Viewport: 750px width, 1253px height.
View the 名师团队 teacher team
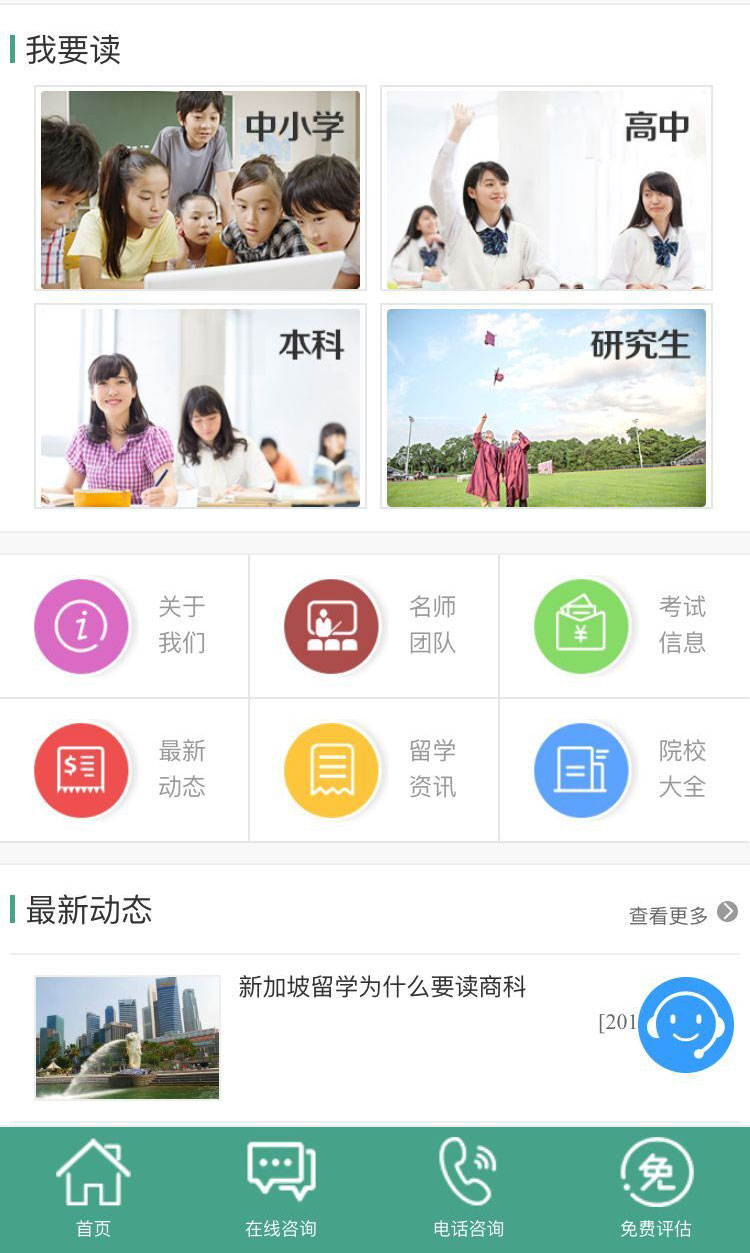tap(374, 626)
